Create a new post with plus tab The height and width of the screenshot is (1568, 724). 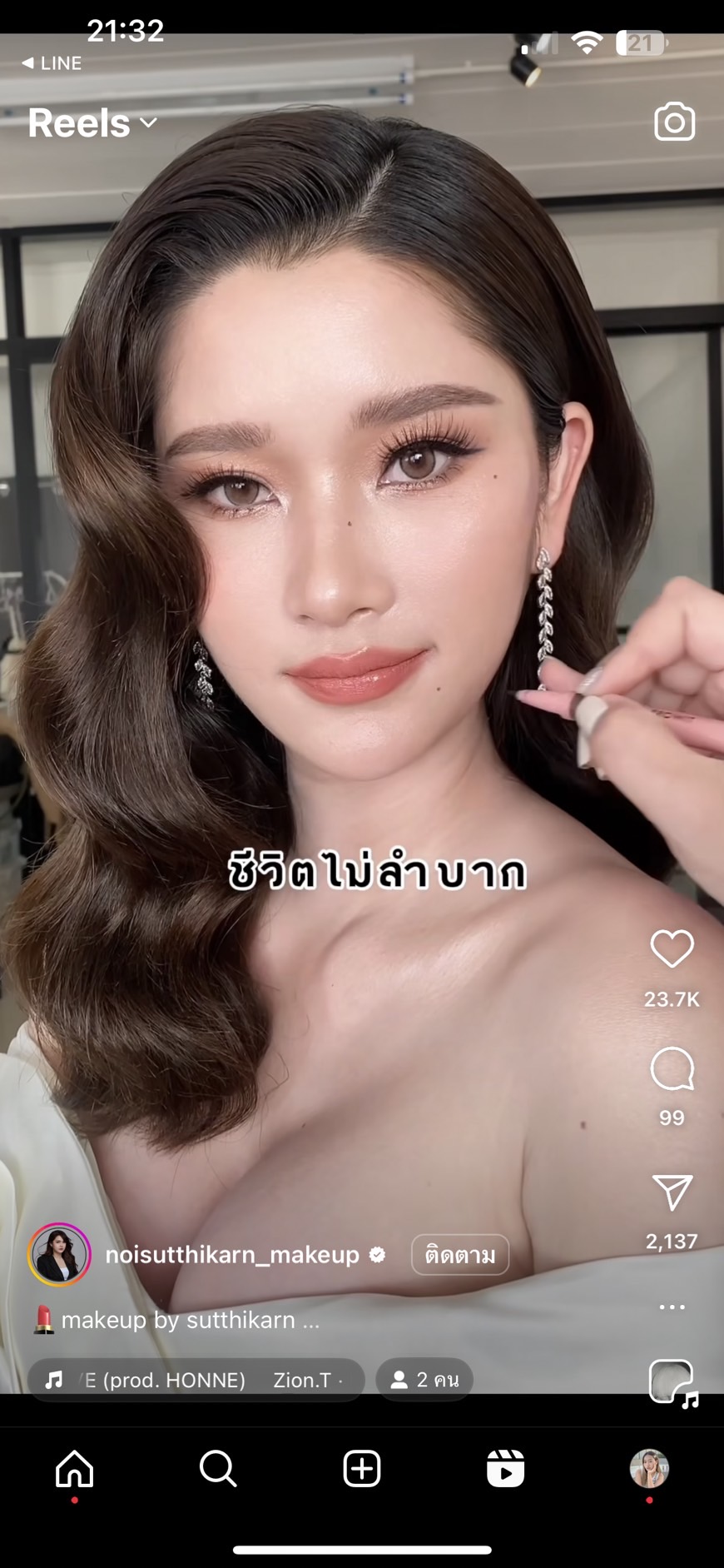(x=362, y=1468)
